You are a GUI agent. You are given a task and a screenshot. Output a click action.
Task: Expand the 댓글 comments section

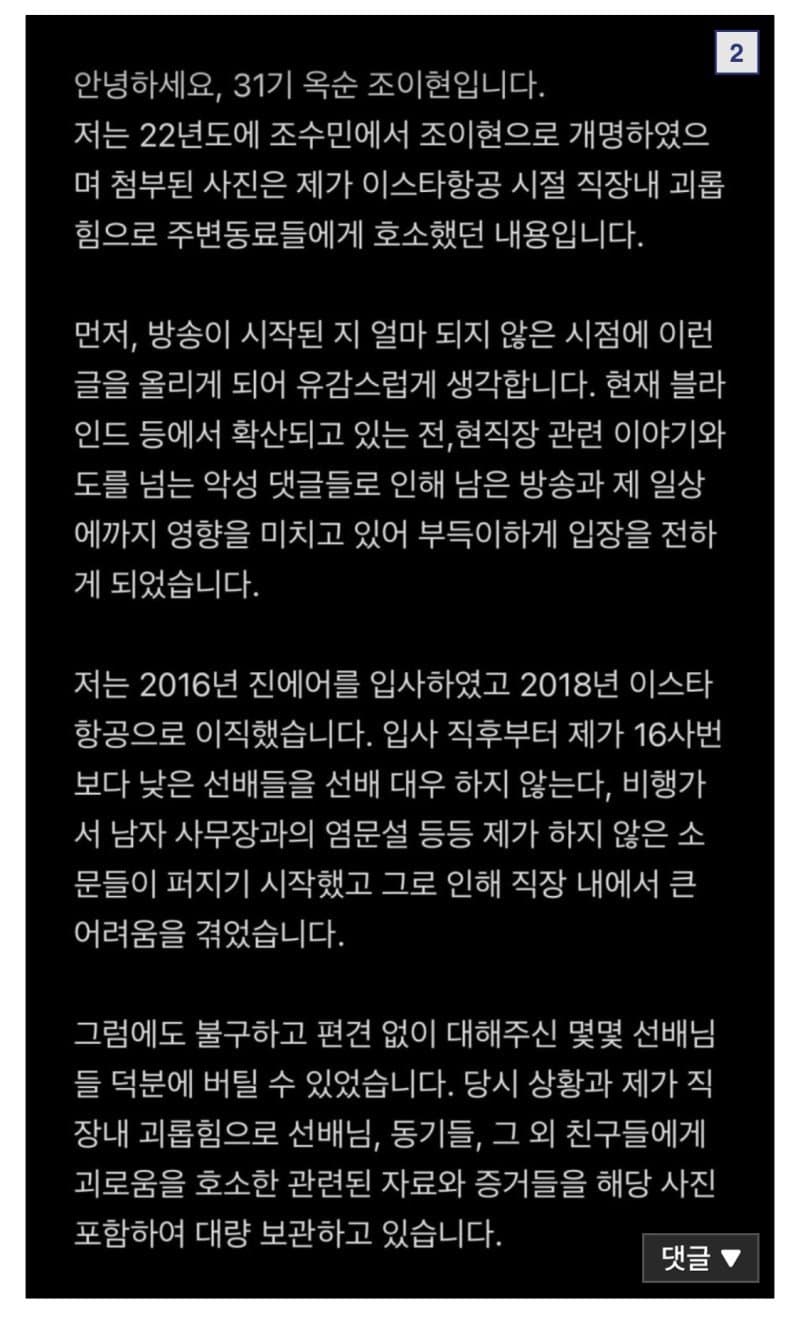coord(700,1258)
